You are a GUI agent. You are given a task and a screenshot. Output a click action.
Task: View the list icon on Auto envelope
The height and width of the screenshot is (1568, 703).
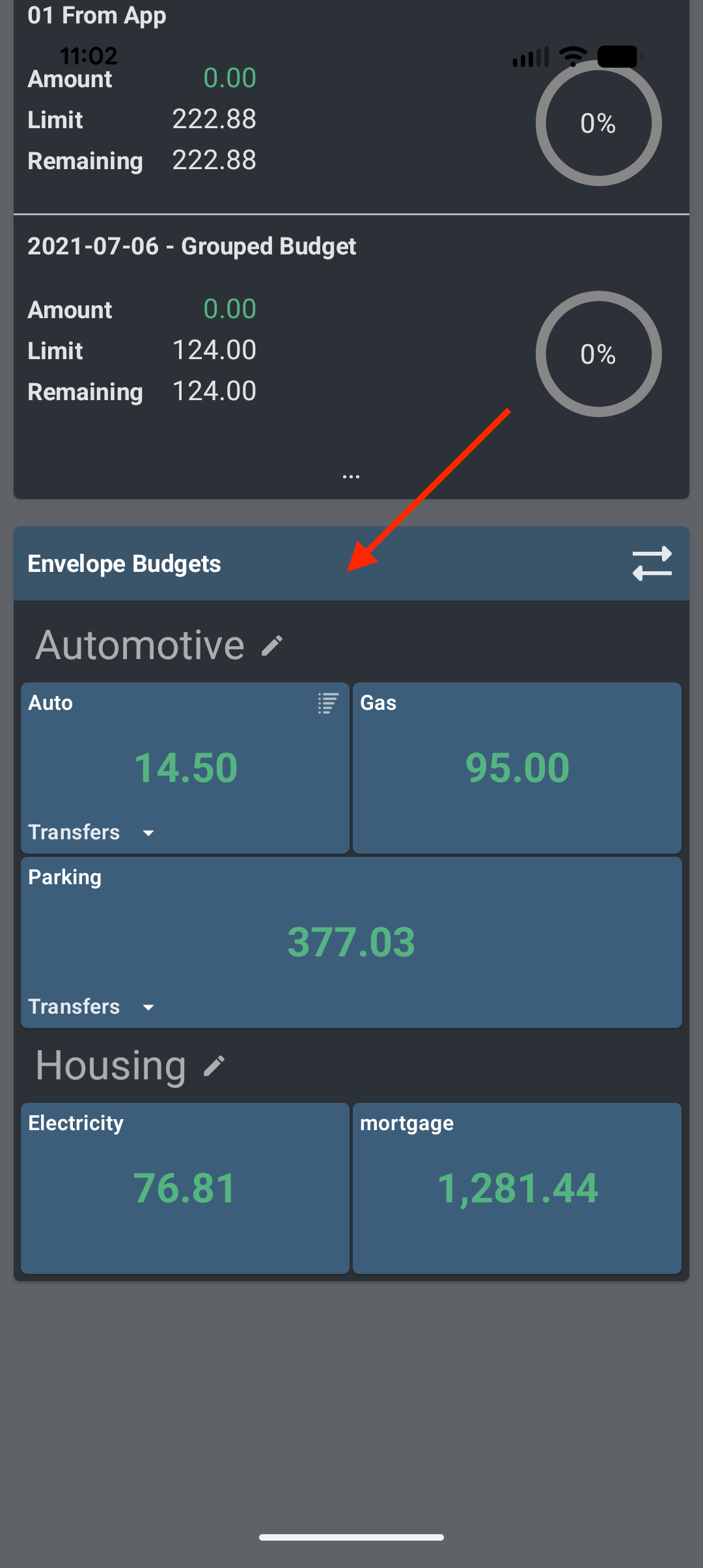pyautogui.click(x=328, y=703)
